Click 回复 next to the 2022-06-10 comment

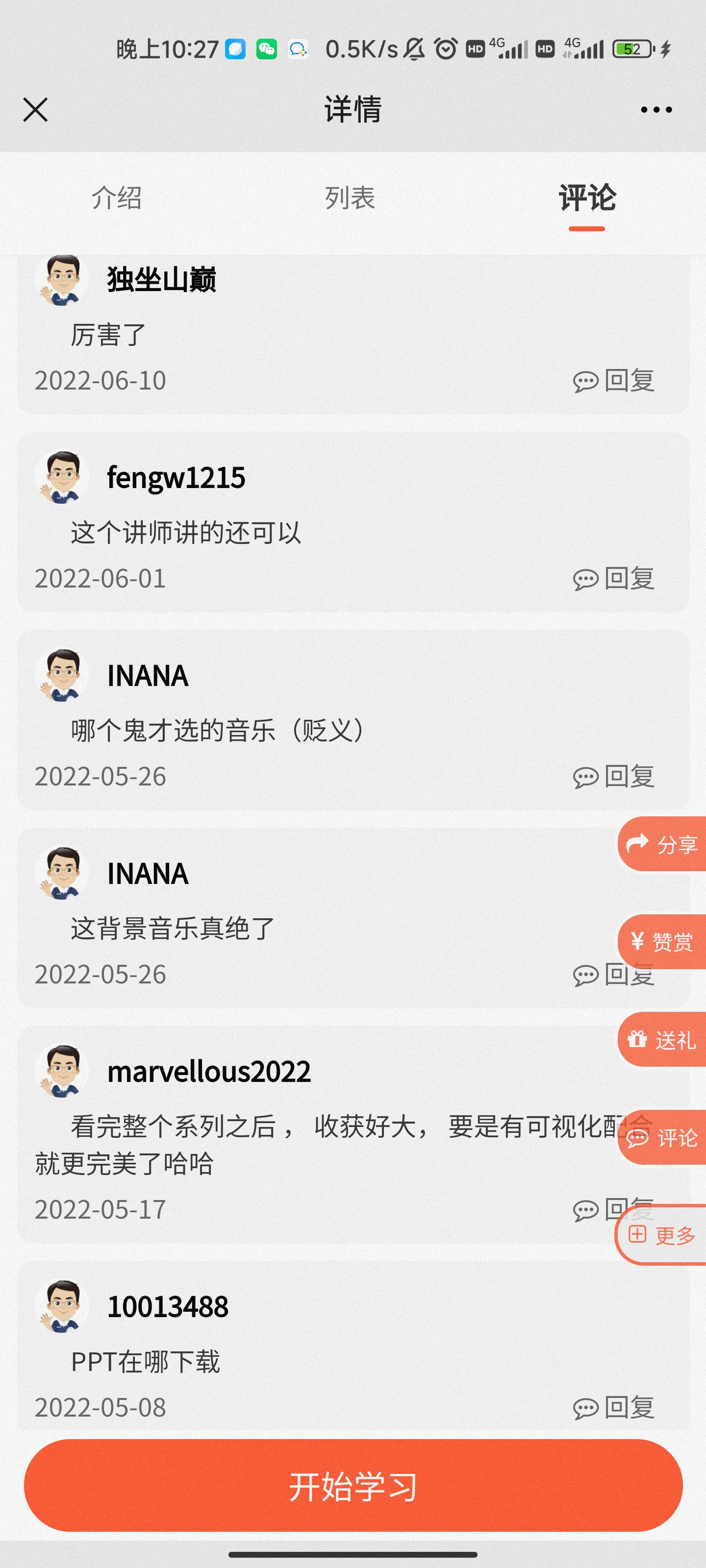[x=628, y=380]
